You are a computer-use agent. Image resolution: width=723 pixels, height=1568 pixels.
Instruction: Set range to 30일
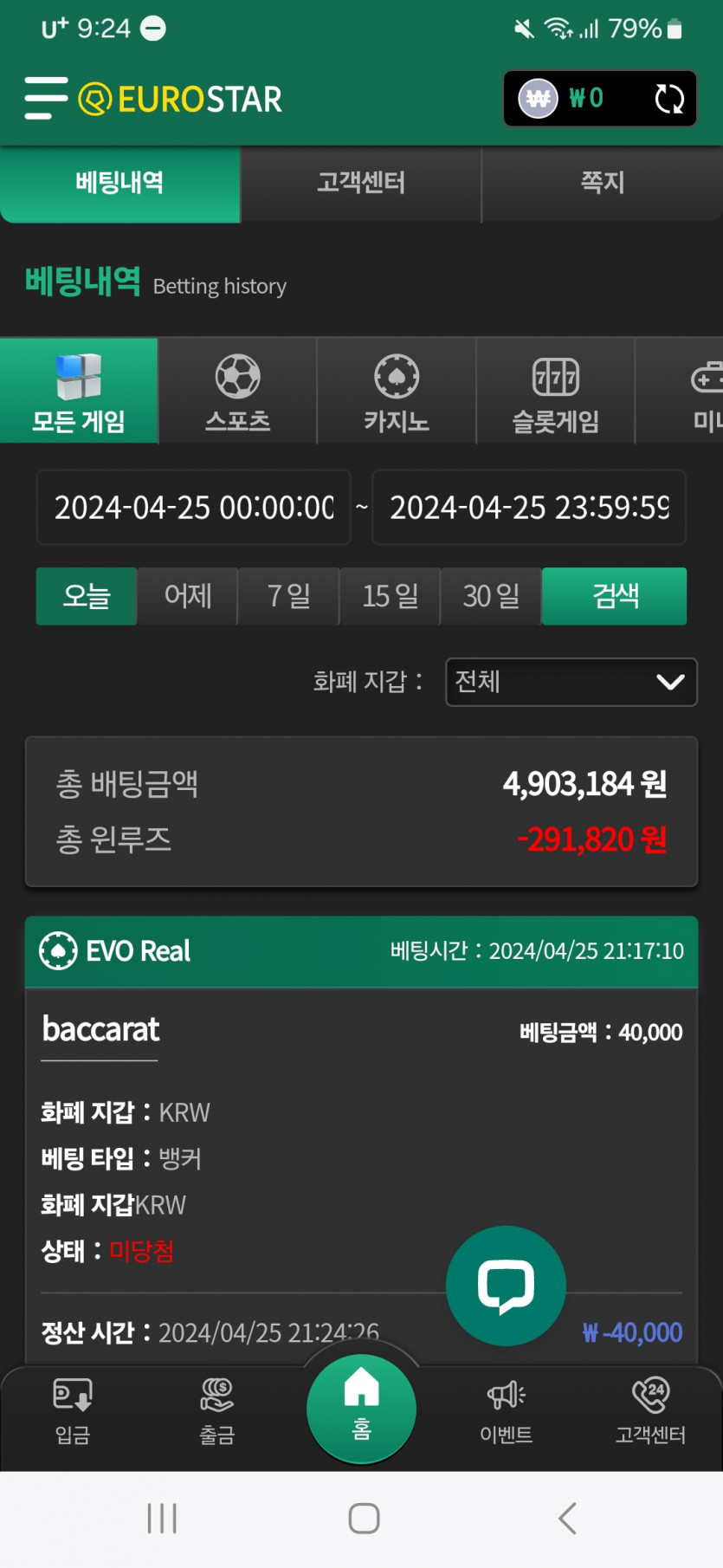(491, 596)
